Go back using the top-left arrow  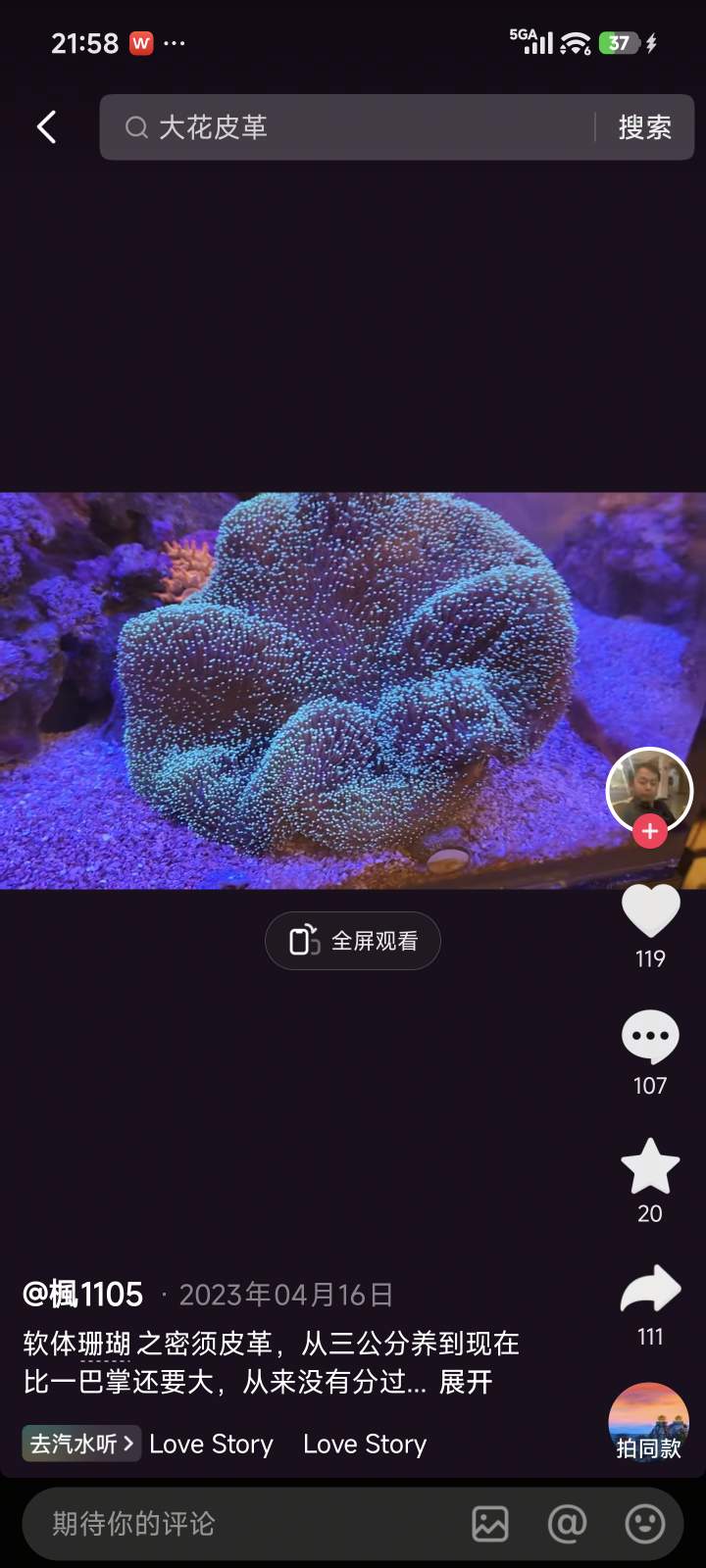point(46,127)
